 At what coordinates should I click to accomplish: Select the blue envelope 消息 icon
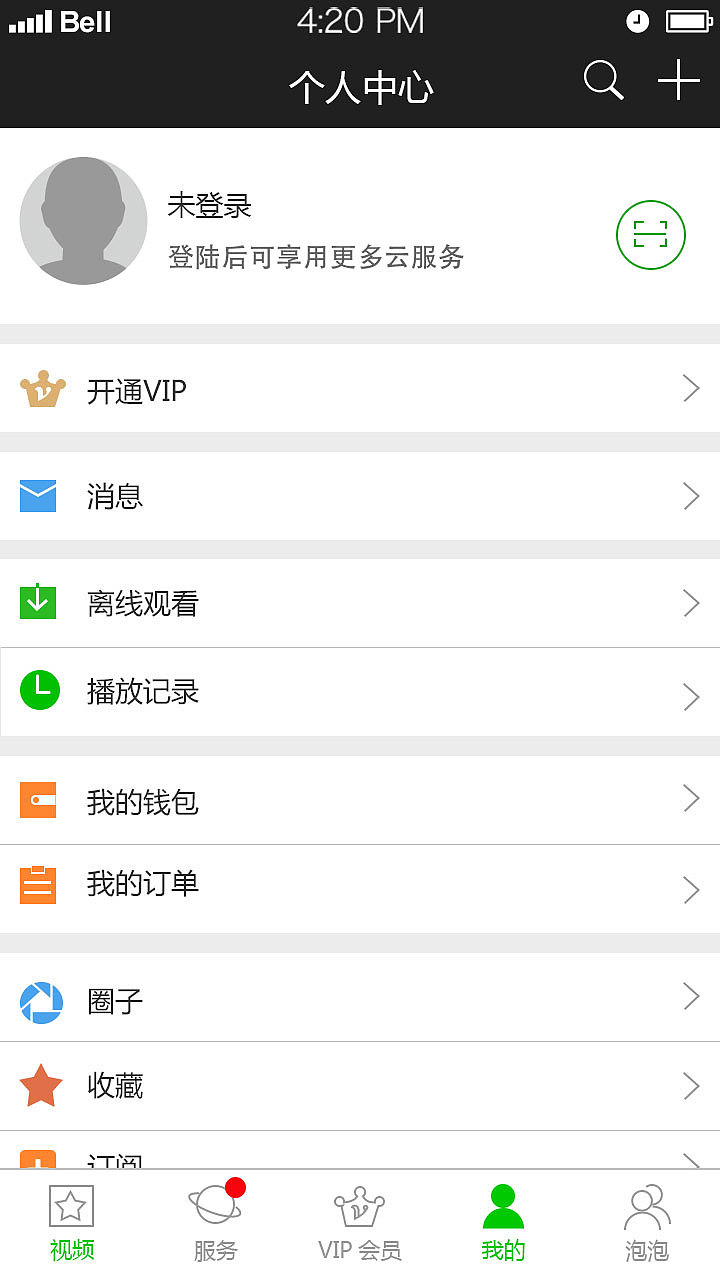pos(40,494)
